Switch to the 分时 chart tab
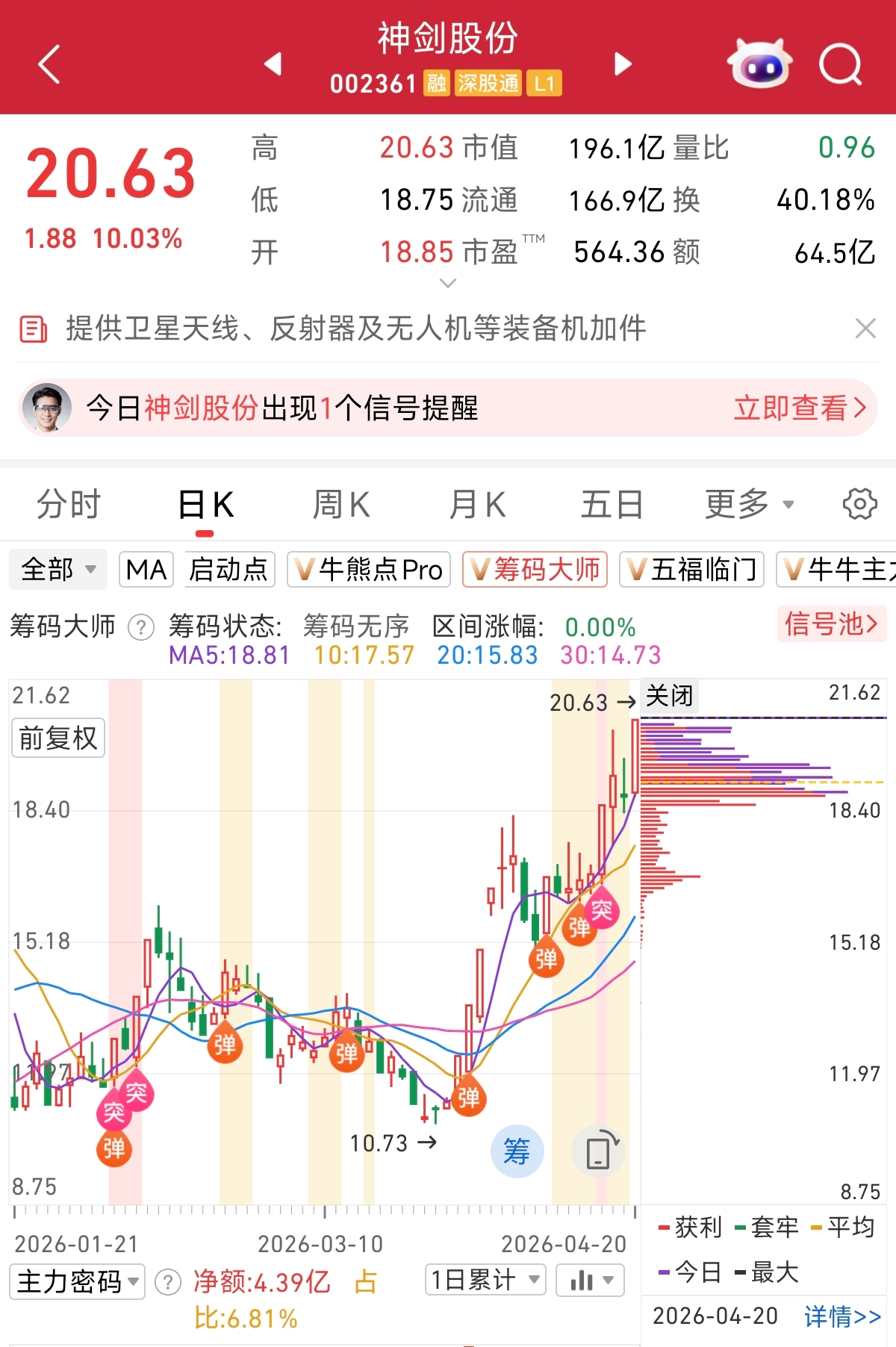The width and height of the screenshot is (896, 1347). click(x=68, y=505)
